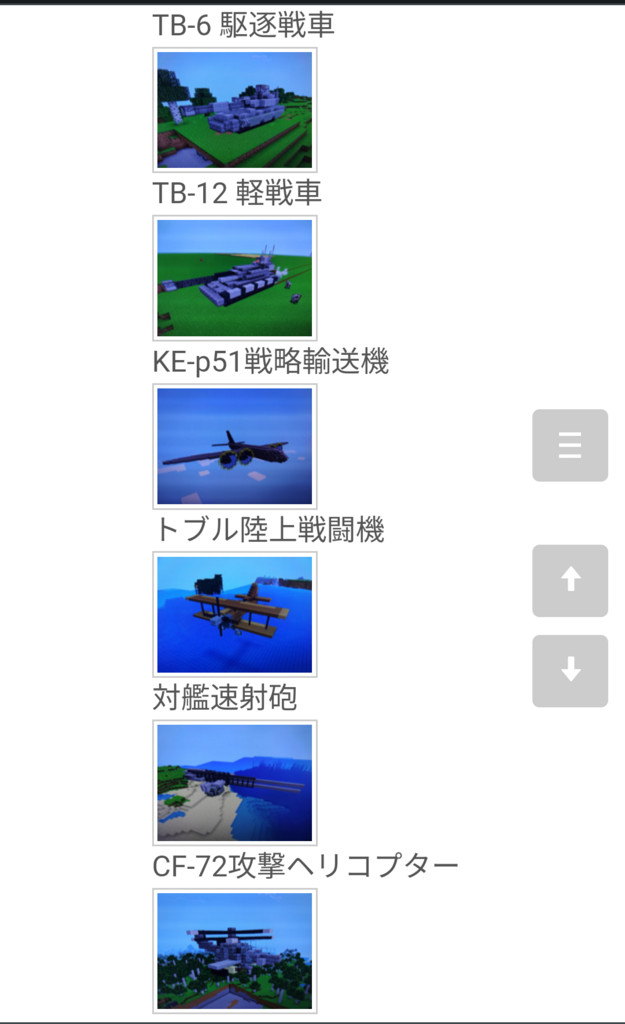View the TB-12 軽戦車 picture
The image size is (625, 1024).
pos(235,278)
